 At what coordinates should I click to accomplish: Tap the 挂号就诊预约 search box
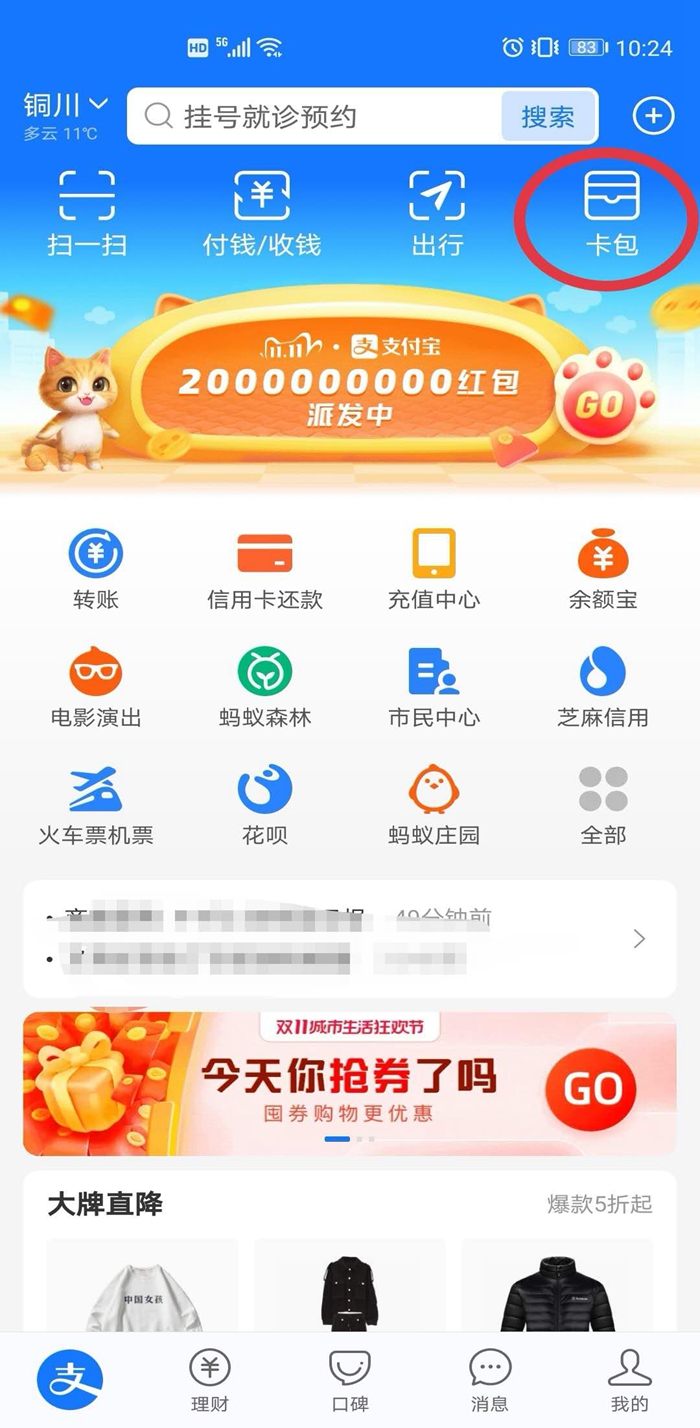click(x=315, y=117)
